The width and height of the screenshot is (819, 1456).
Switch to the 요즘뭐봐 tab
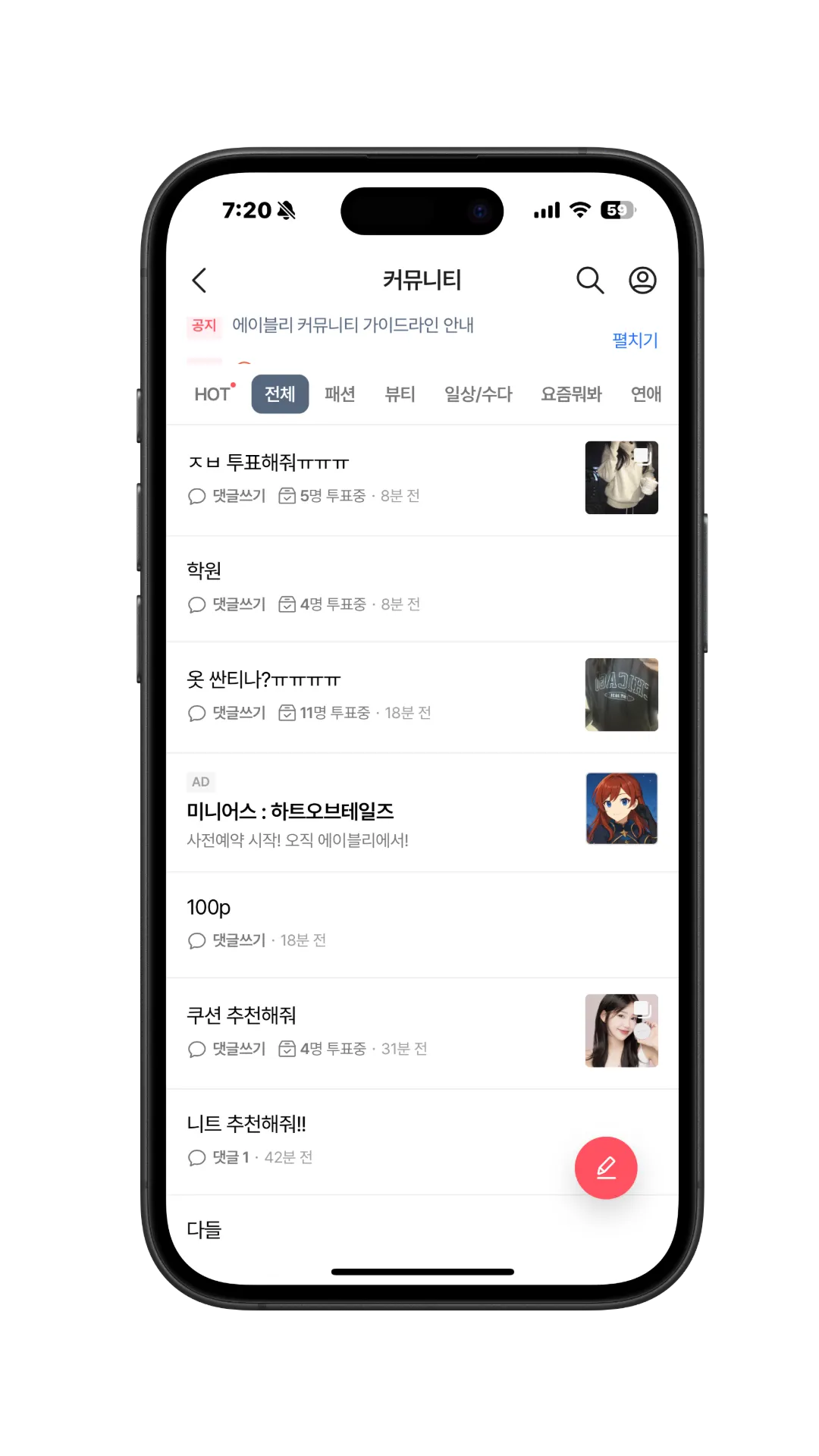click(x=571, y=394)
